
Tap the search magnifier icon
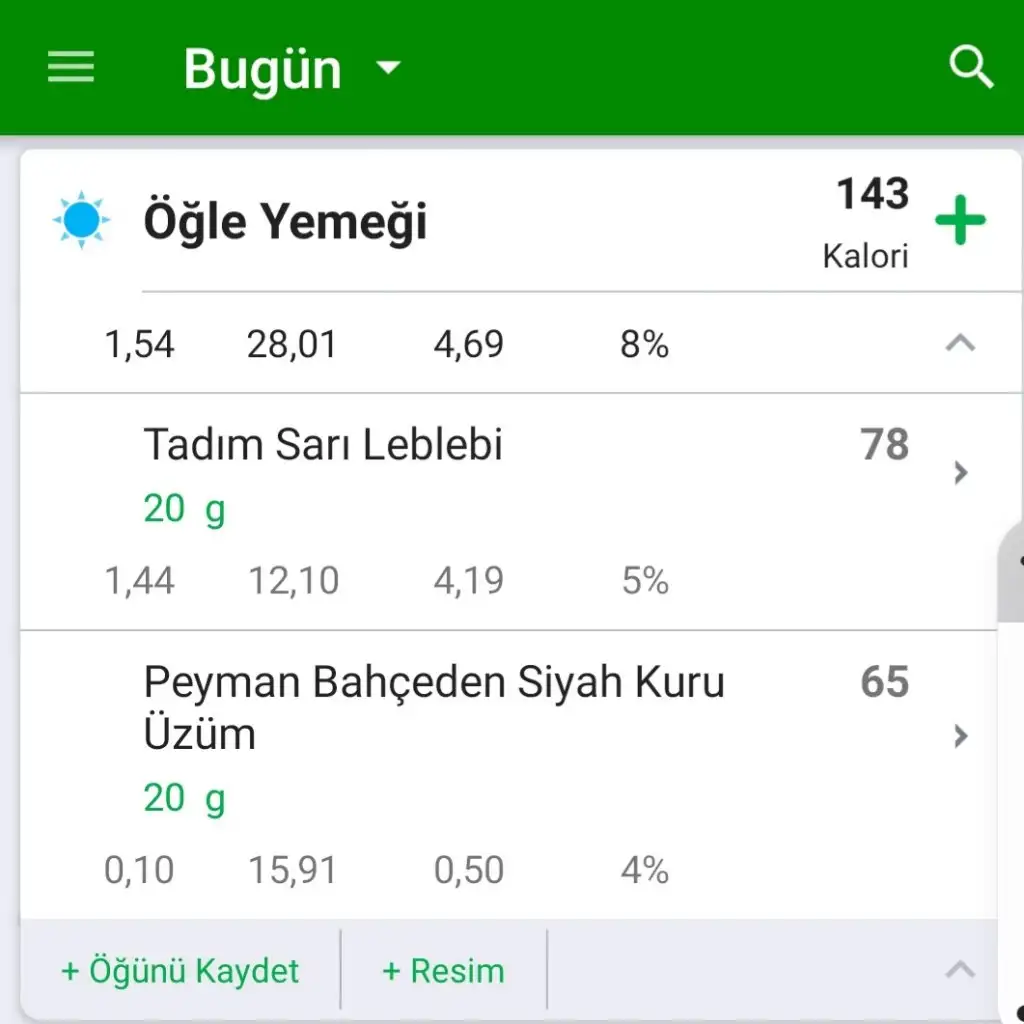tap(970, 68)
